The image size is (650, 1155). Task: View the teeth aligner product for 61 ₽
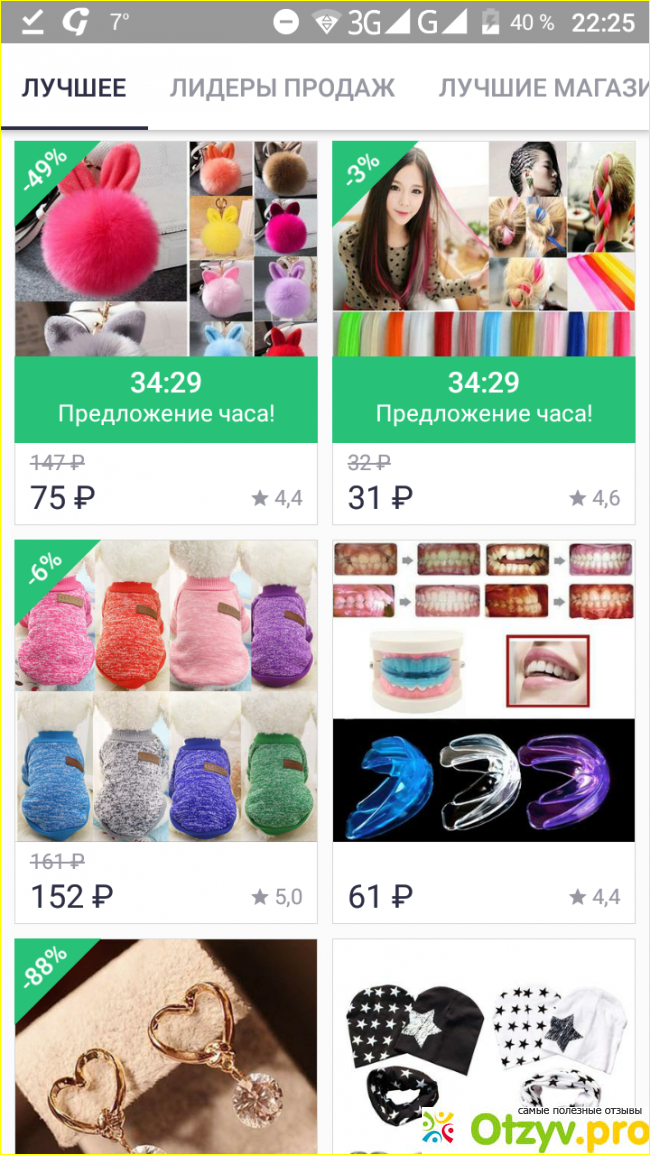click(x=483, y=700)
